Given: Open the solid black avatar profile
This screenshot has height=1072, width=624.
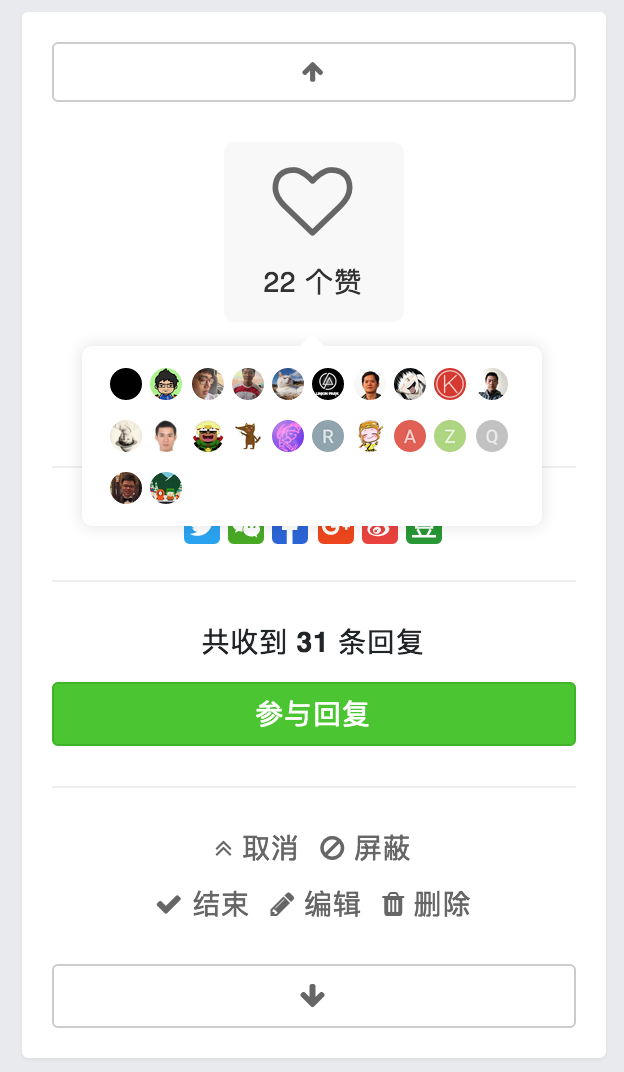Looking at the screenshot, I should (126, 384).
